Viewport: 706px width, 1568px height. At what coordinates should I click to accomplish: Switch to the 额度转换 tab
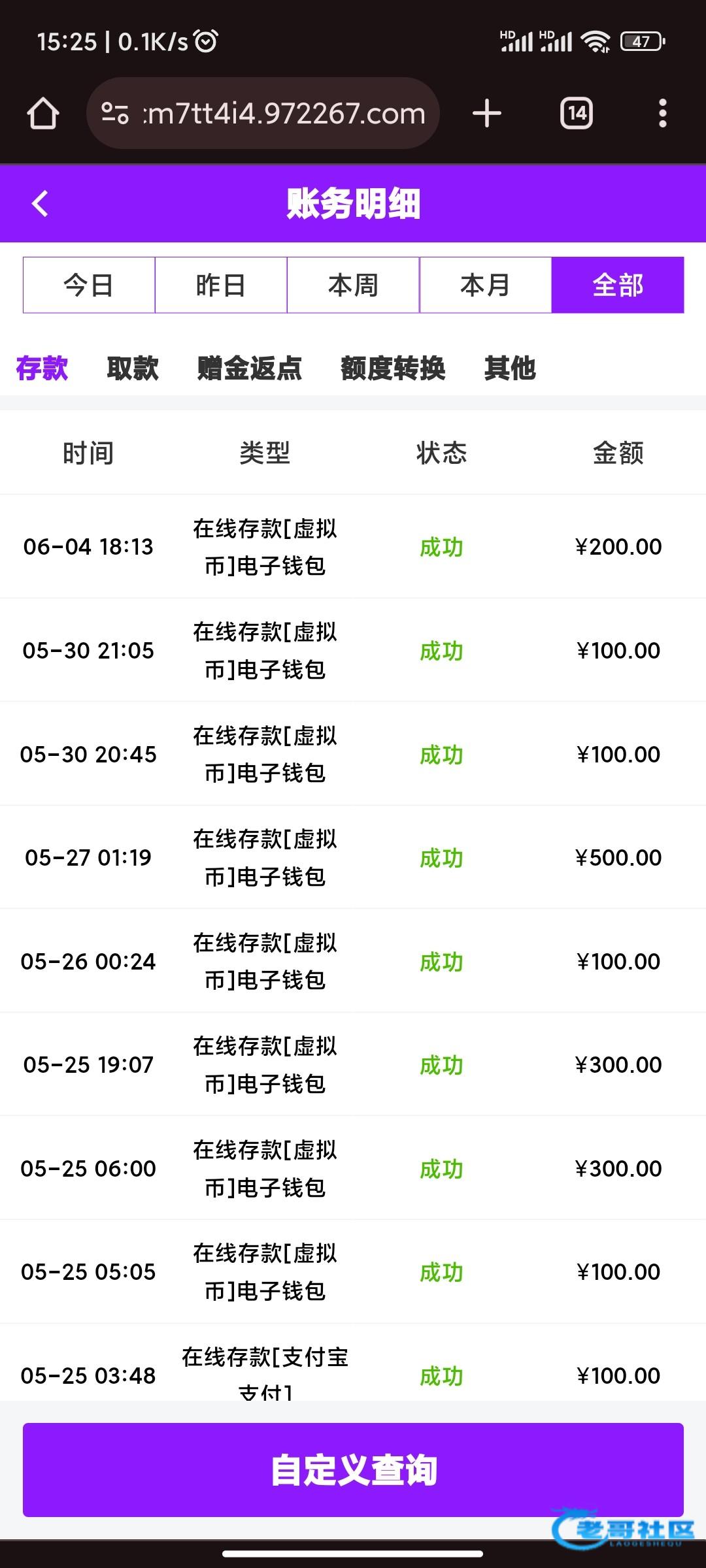(x=393, y=368)
